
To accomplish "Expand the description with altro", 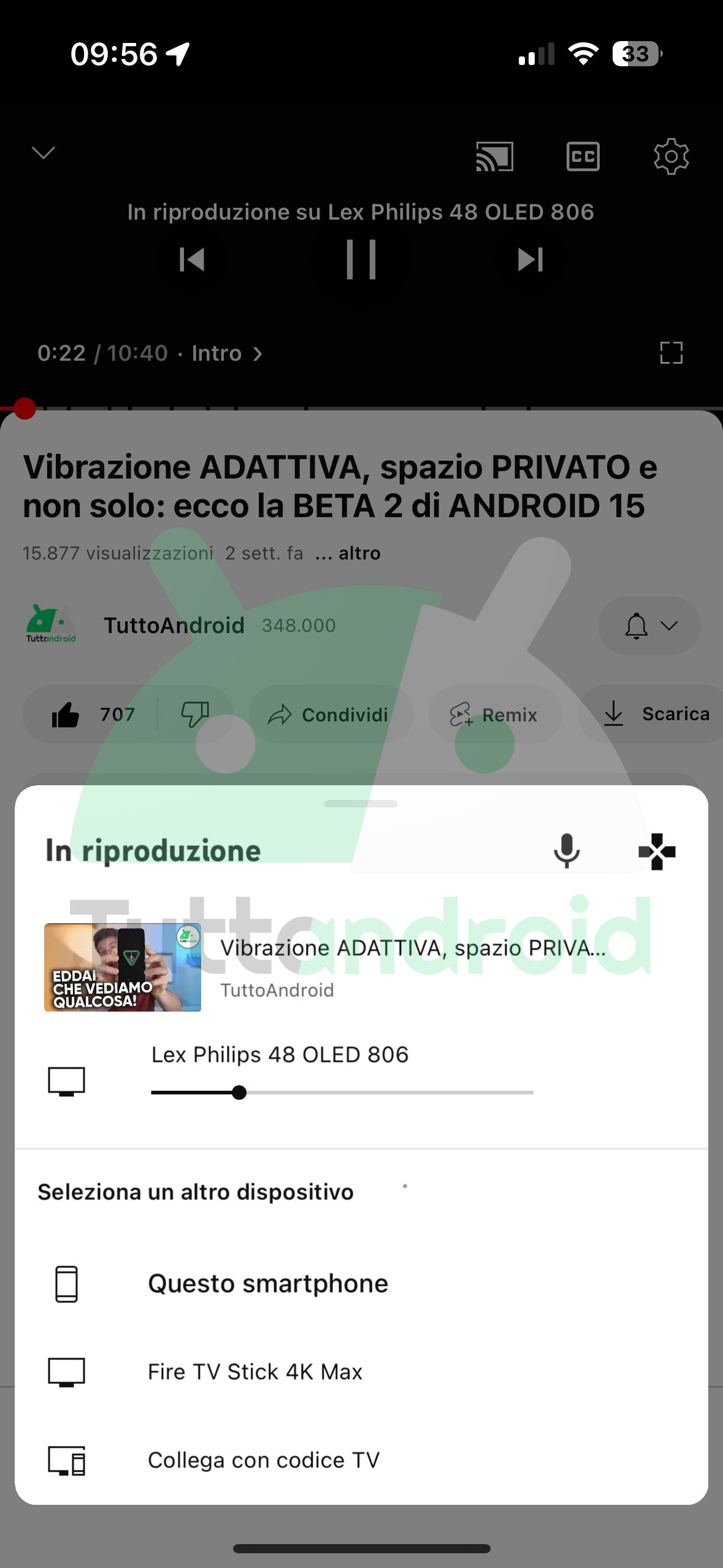I will pos(348,553).
